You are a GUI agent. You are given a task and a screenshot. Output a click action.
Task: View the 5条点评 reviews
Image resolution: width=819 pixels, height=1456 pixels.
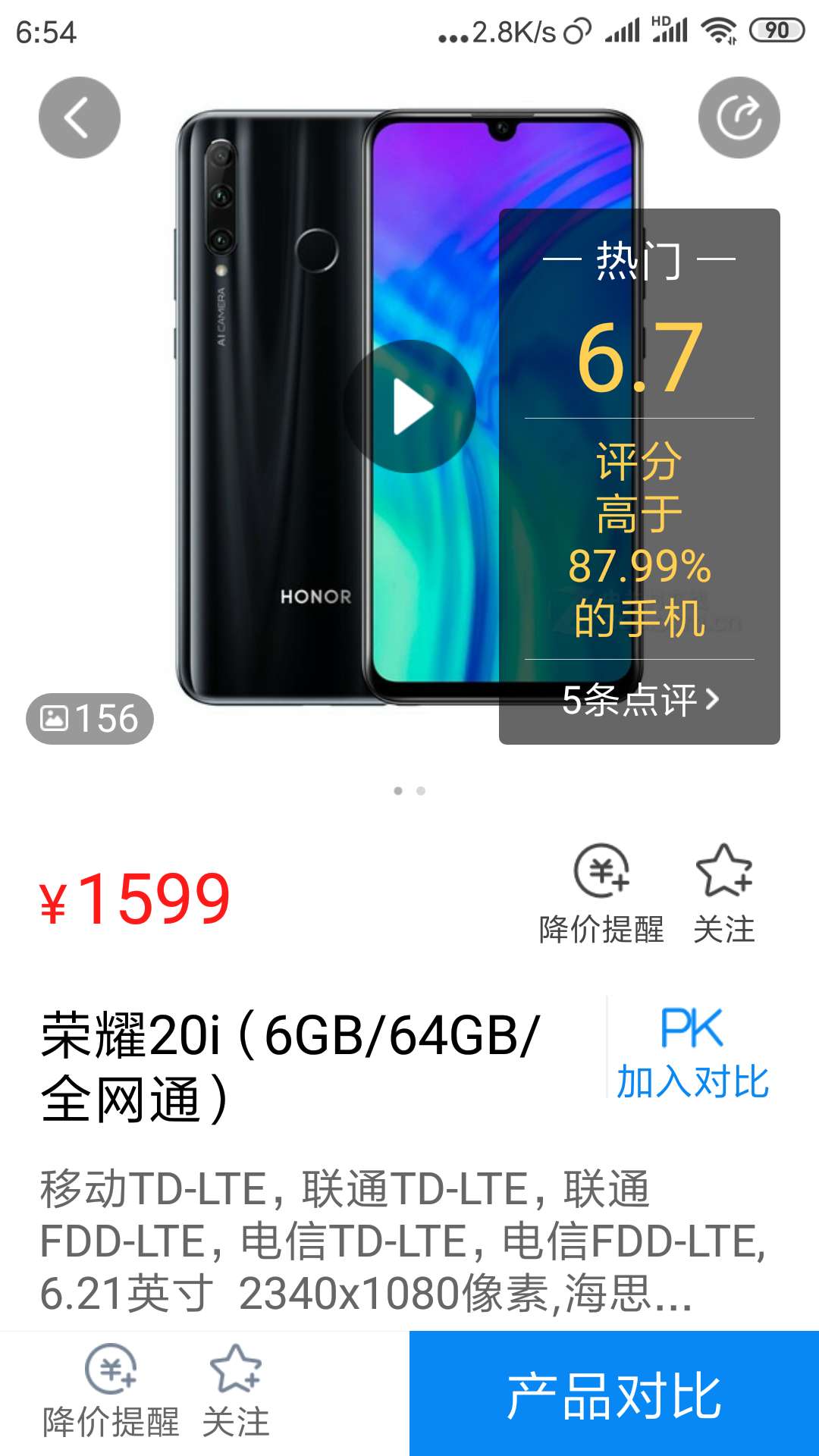point(639,700)
